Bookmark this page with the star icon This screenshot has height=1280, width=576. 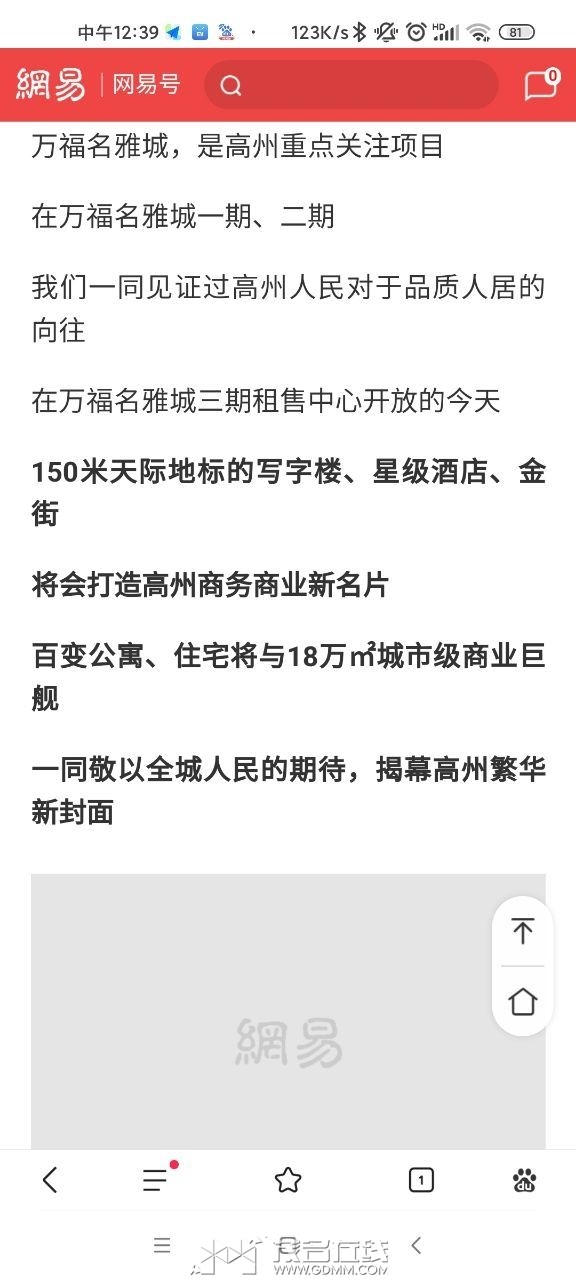point(288,1181)
